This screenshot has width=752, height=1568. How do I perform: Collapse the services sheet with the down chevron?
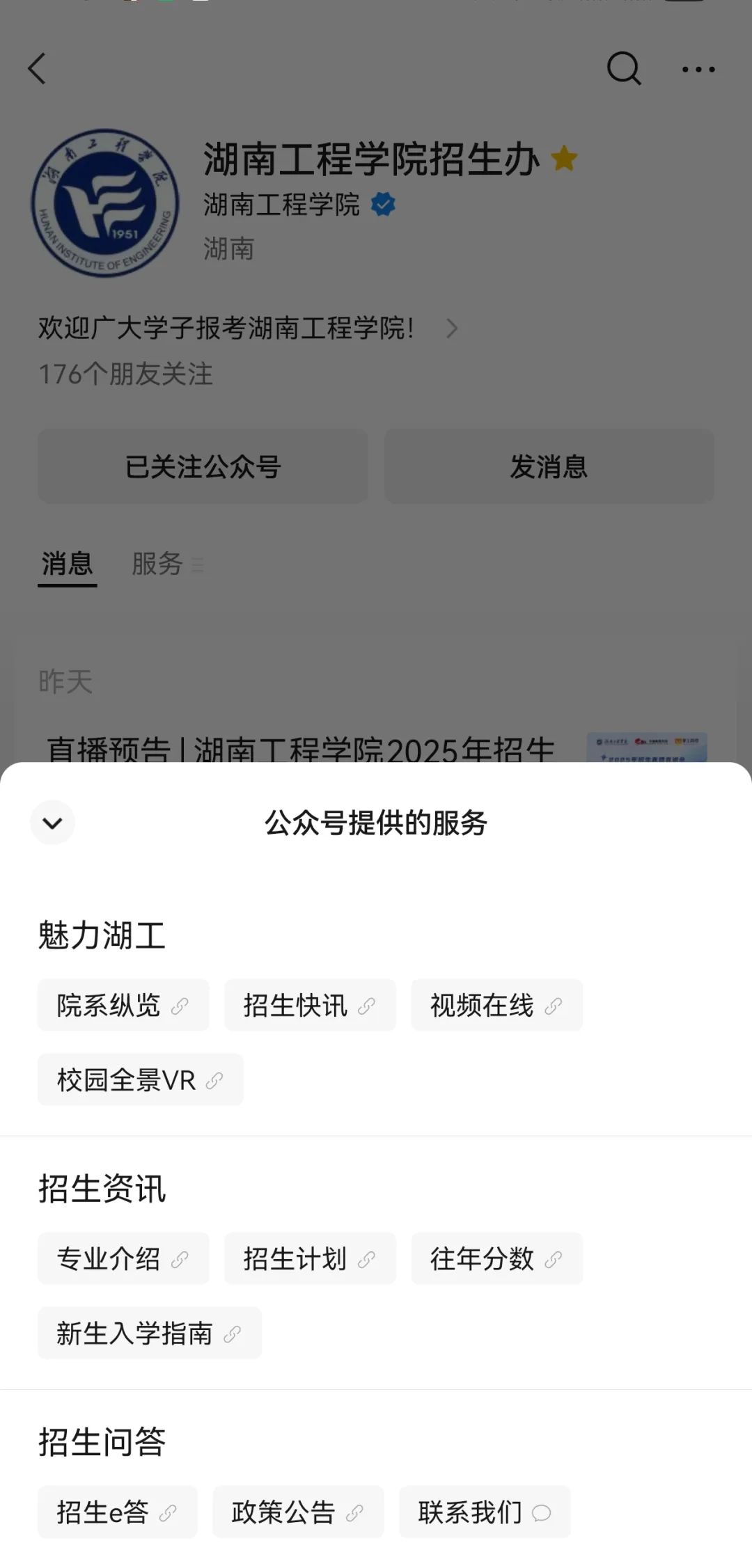coord(52,823)
